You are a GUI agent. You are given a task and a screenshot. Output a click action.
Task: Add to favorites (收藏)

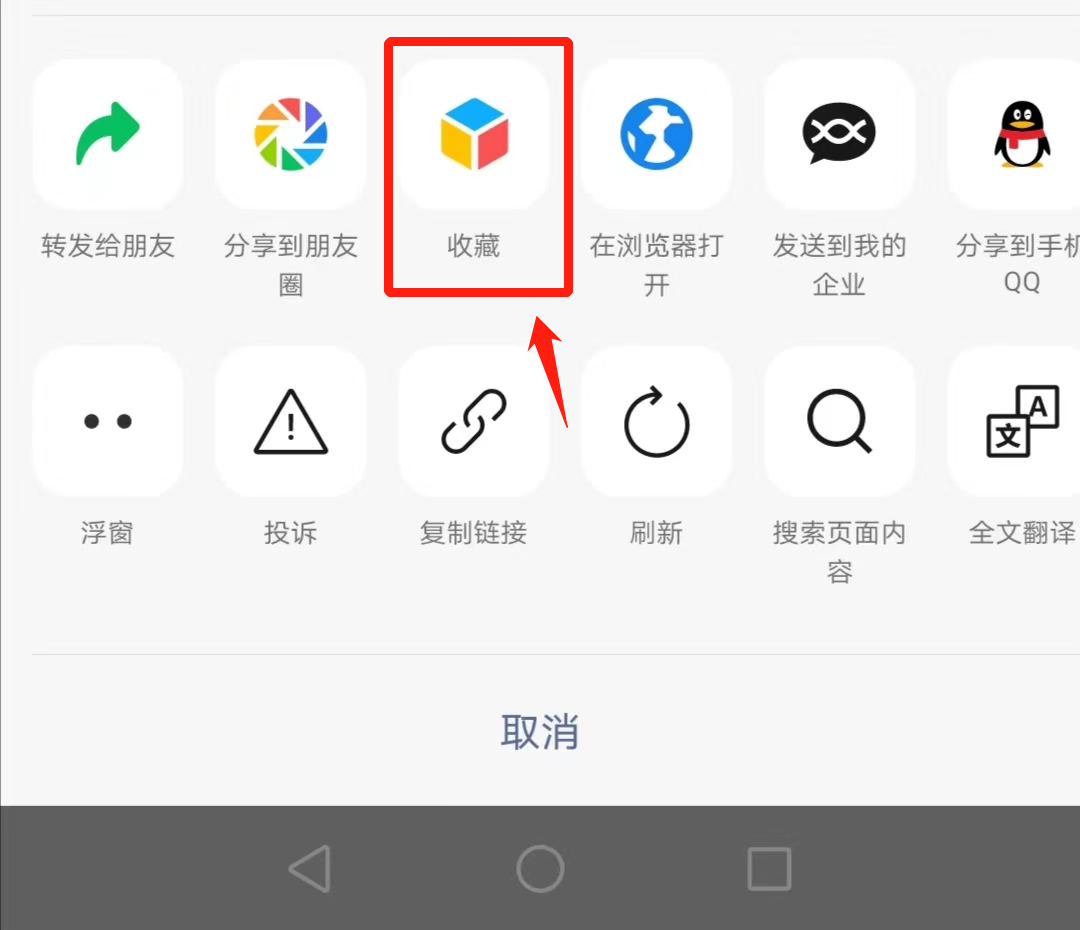(474, 134)
